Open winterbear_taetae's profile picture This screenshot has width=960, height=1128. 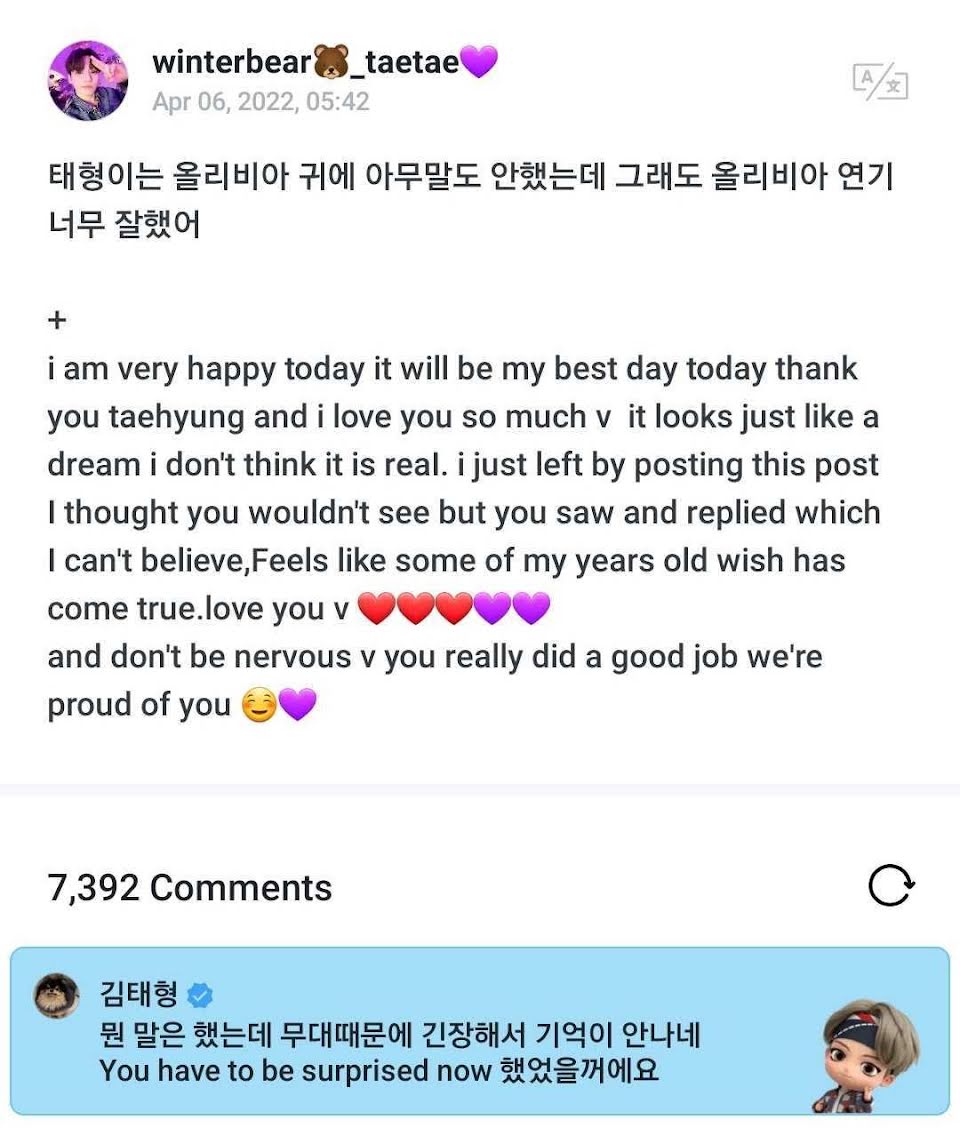click(x=88, y=81)
